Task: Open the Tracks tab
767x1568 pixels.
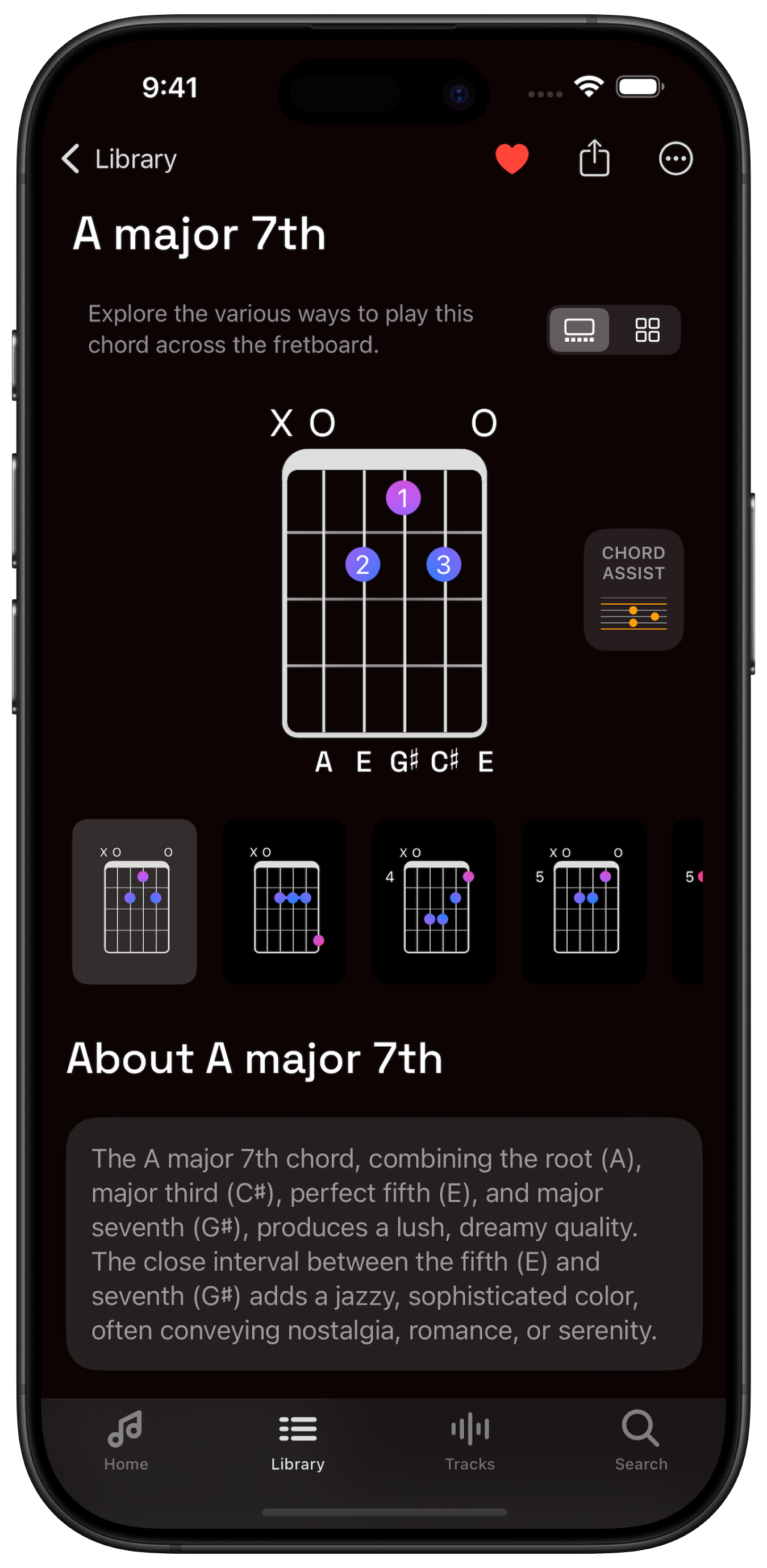Action: pos(469,1441)
